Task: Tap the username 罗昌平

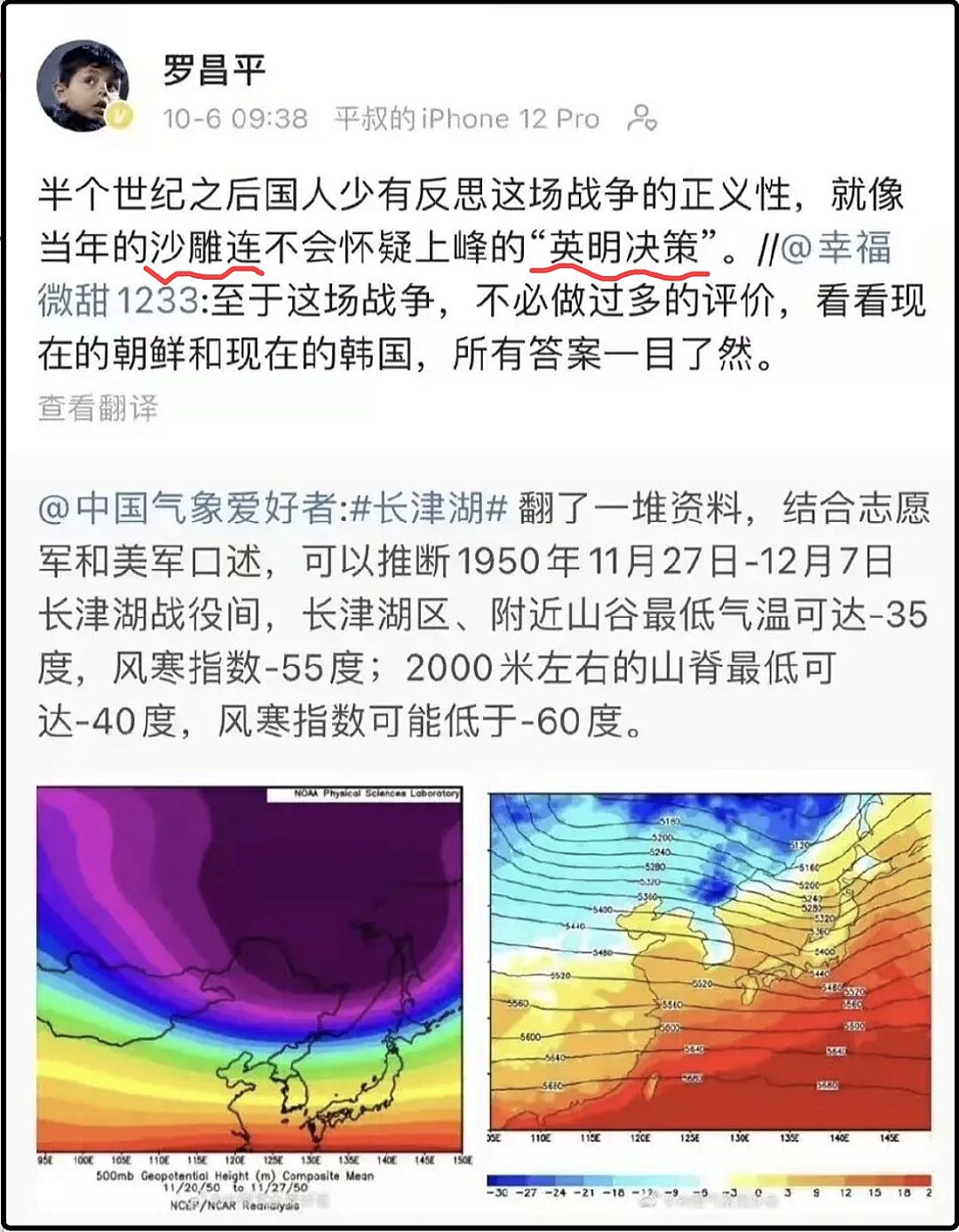Action: [x=214, y=69]
